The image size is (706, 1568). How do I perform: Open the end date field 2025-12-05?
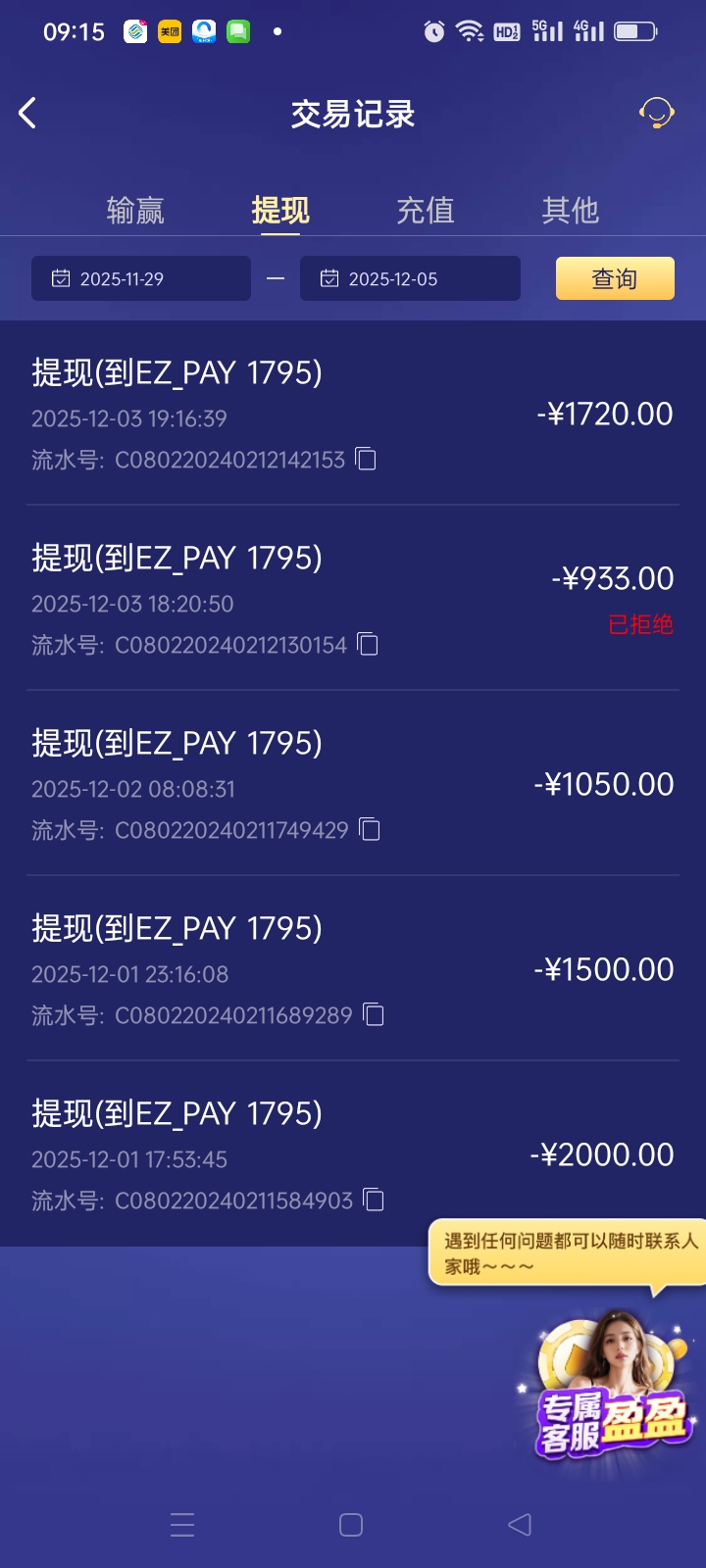pos(410,278)
